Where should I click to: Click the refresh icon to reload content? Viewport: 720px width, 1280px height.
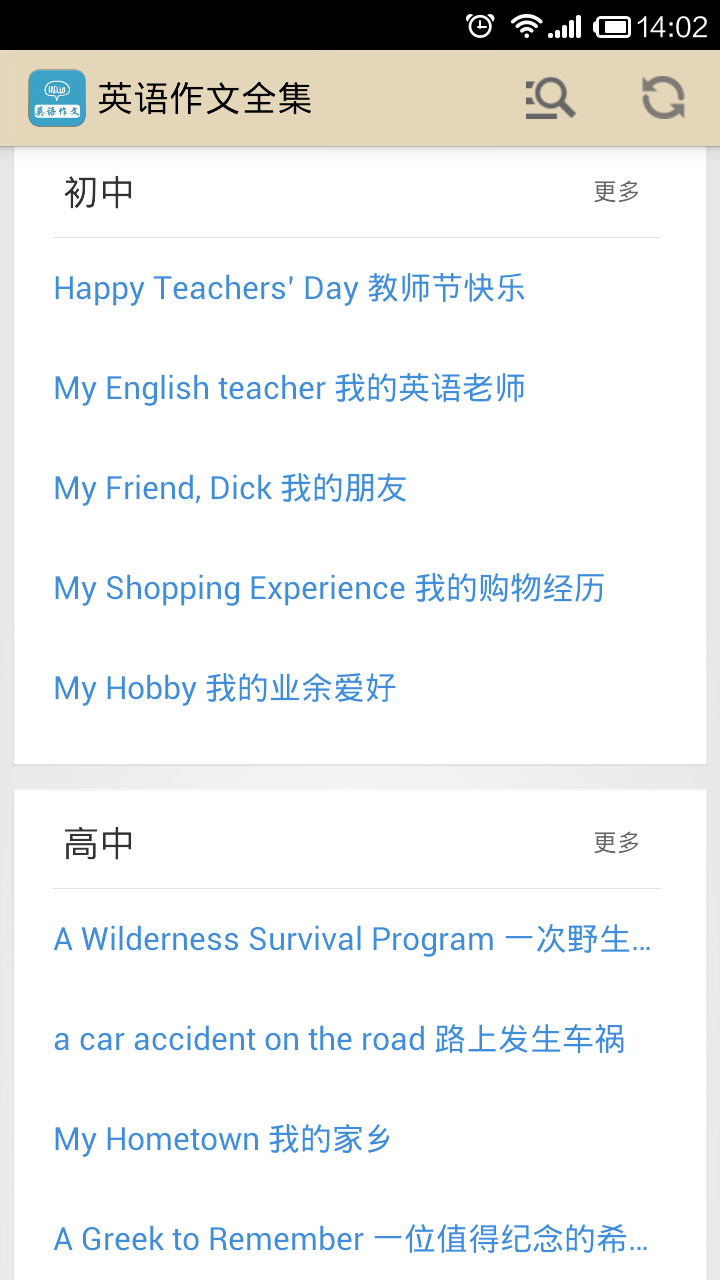click(x=662, y=97)
